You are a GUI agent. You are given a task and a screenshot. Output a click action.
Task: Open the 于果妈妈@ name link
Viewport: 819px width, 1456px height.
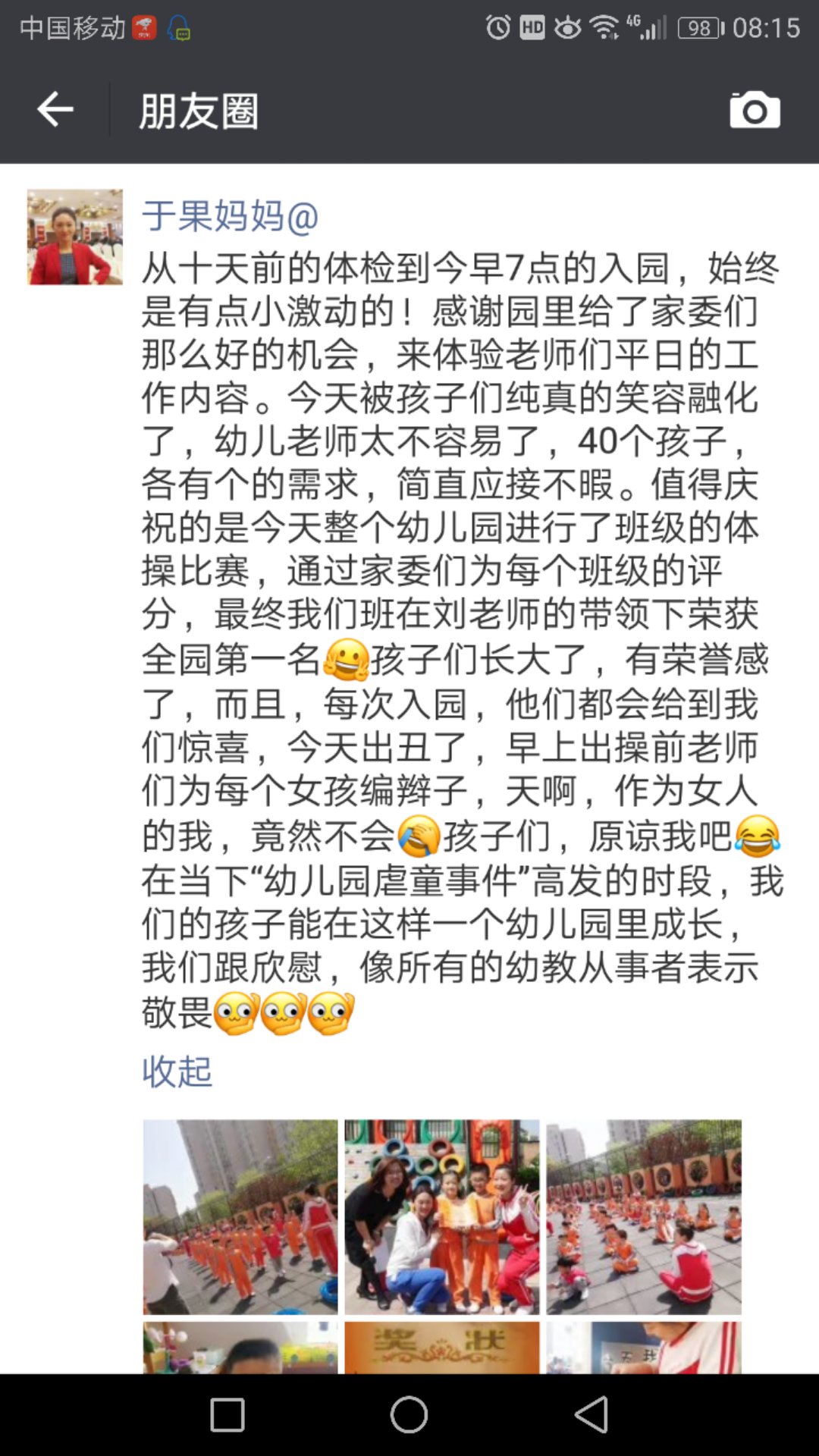[230, 216]
